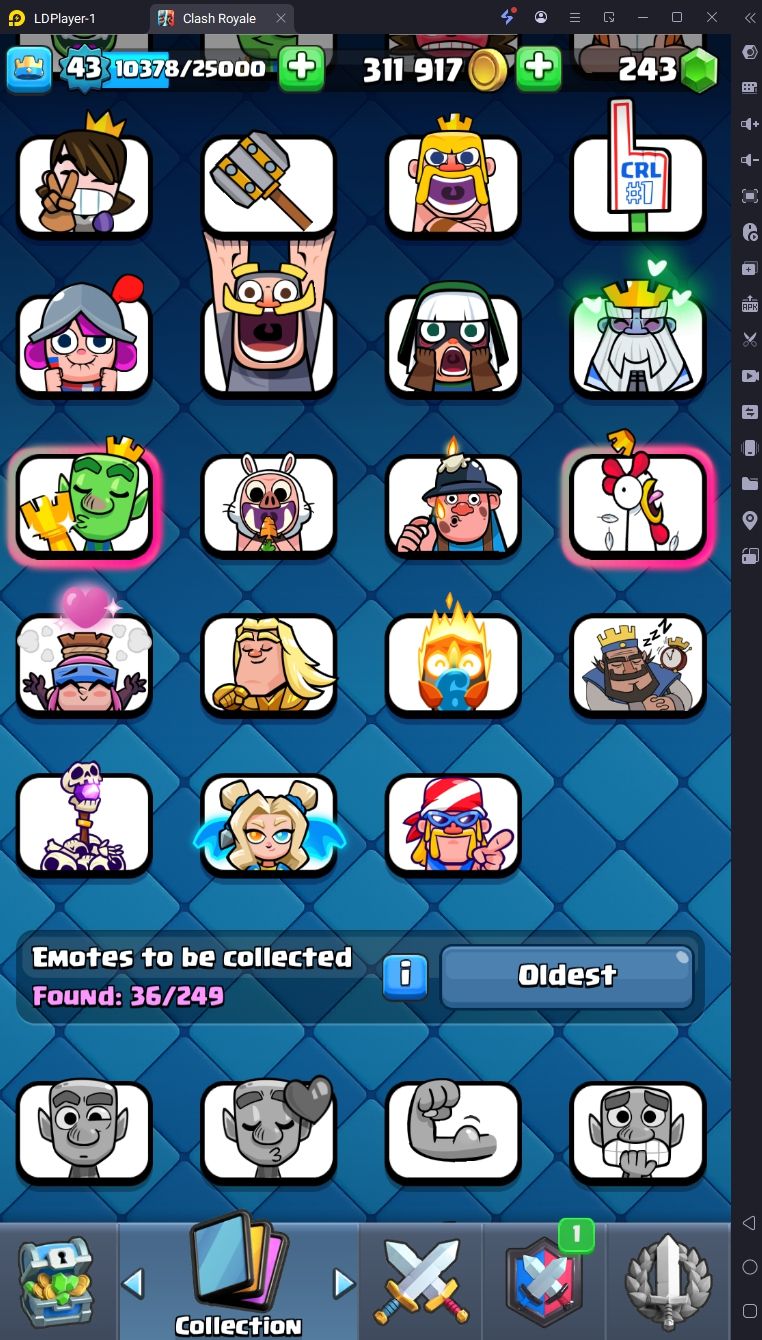Select the CRL #1 foam finger emote

(638, 186)
